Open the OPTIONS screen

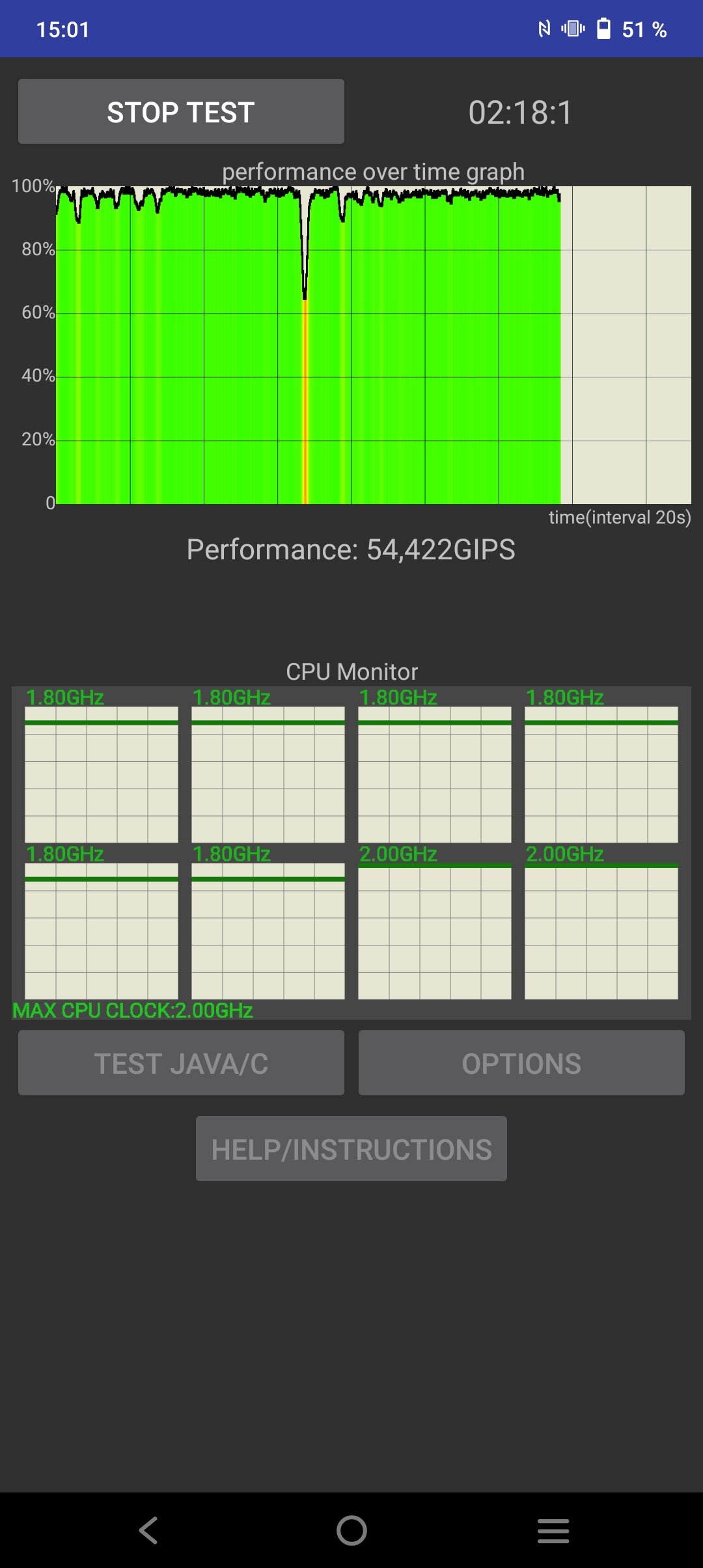521,1063
